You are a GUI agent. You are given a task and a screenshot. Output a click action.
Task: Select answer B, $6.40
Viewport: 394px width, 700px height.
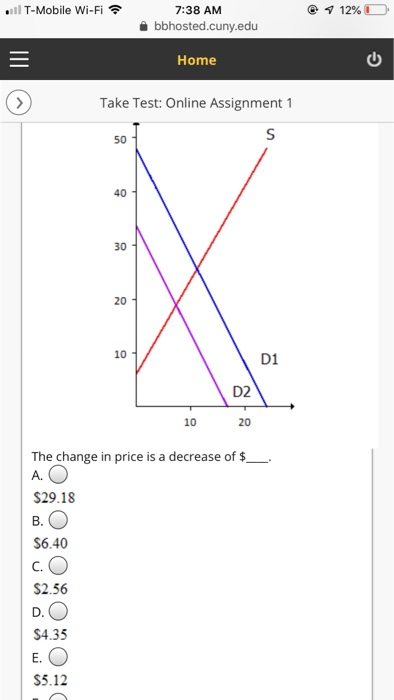coord(58,520)
